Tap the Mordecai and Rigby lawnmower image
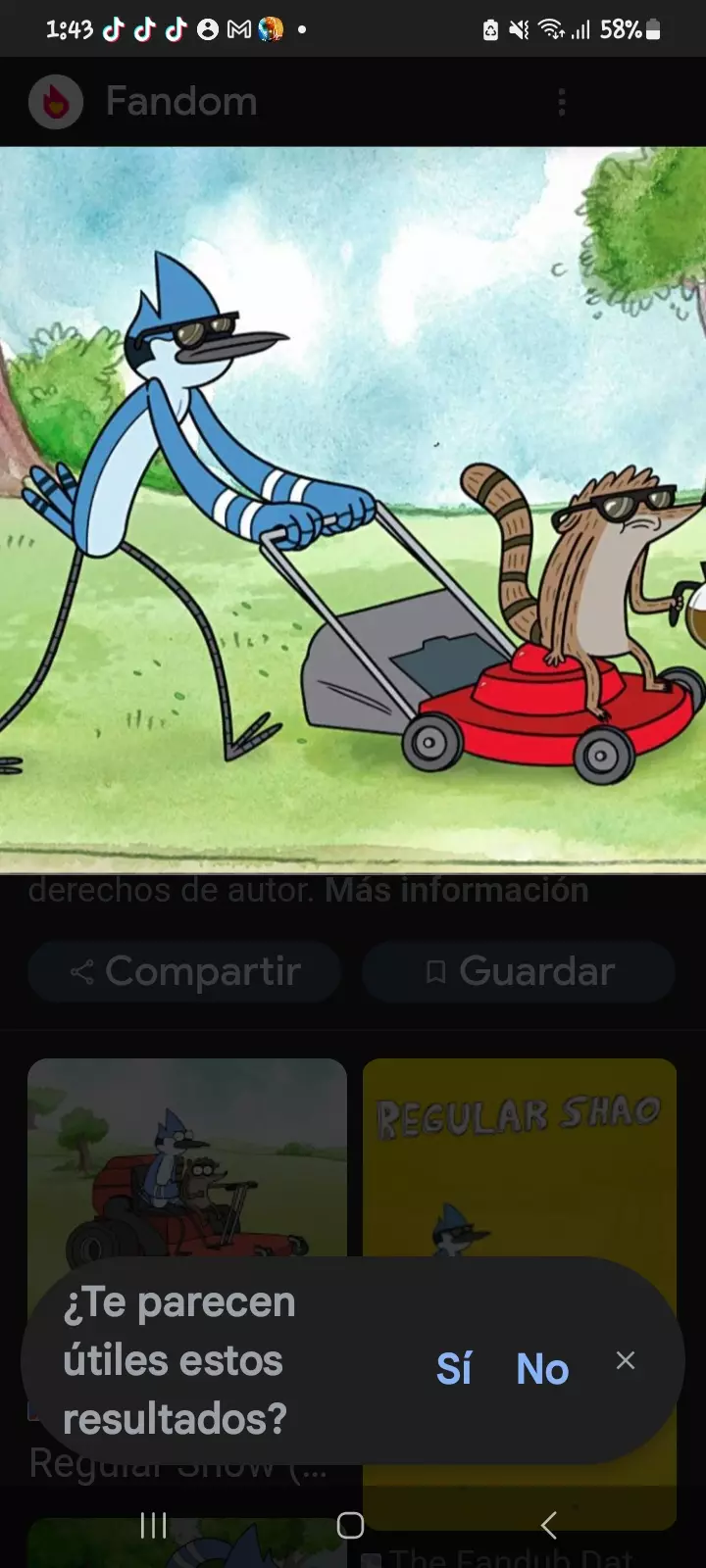 pos(353,510)
